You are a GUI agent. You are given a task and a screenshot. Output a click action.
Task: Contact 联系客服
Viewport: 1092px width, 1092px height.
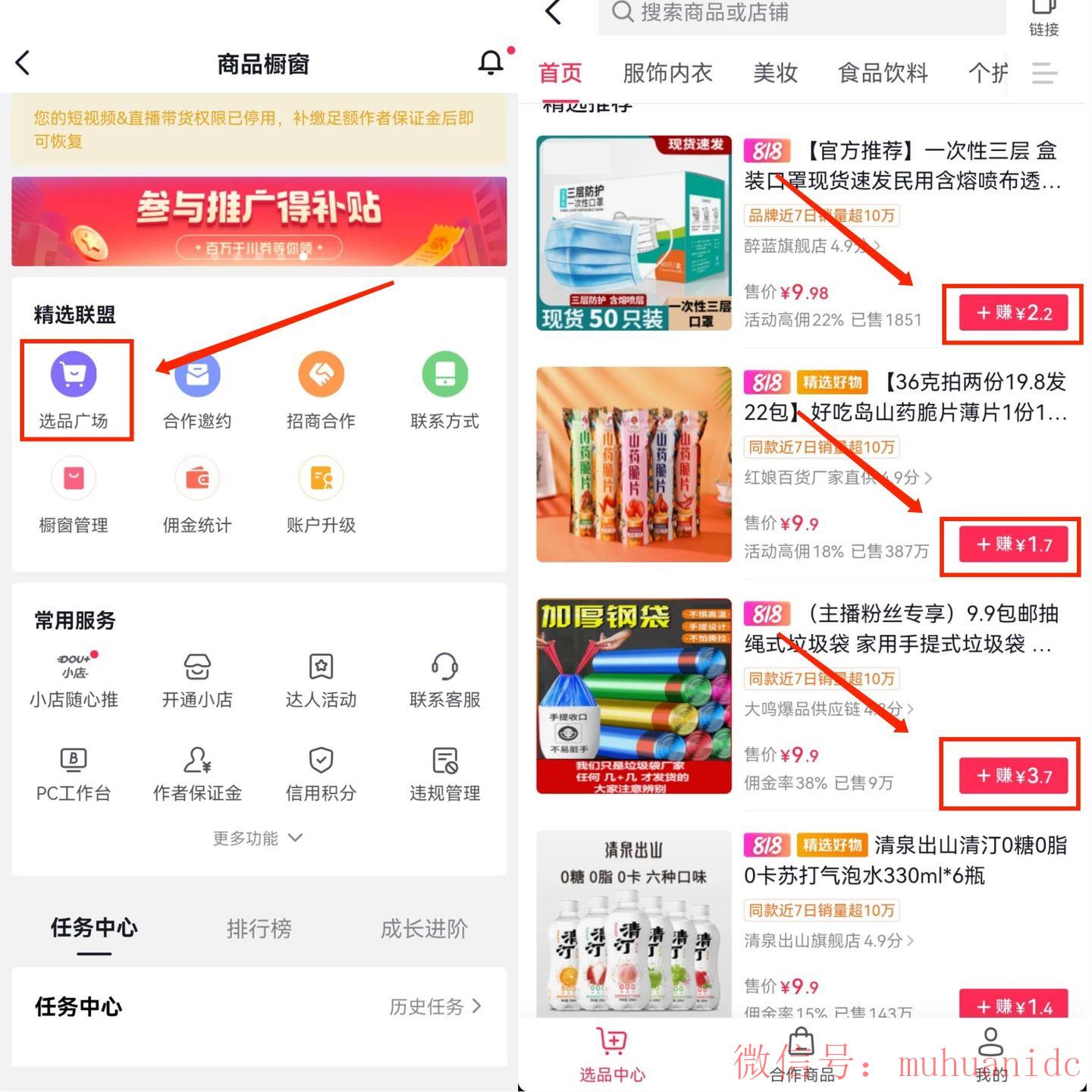[444, 680]
